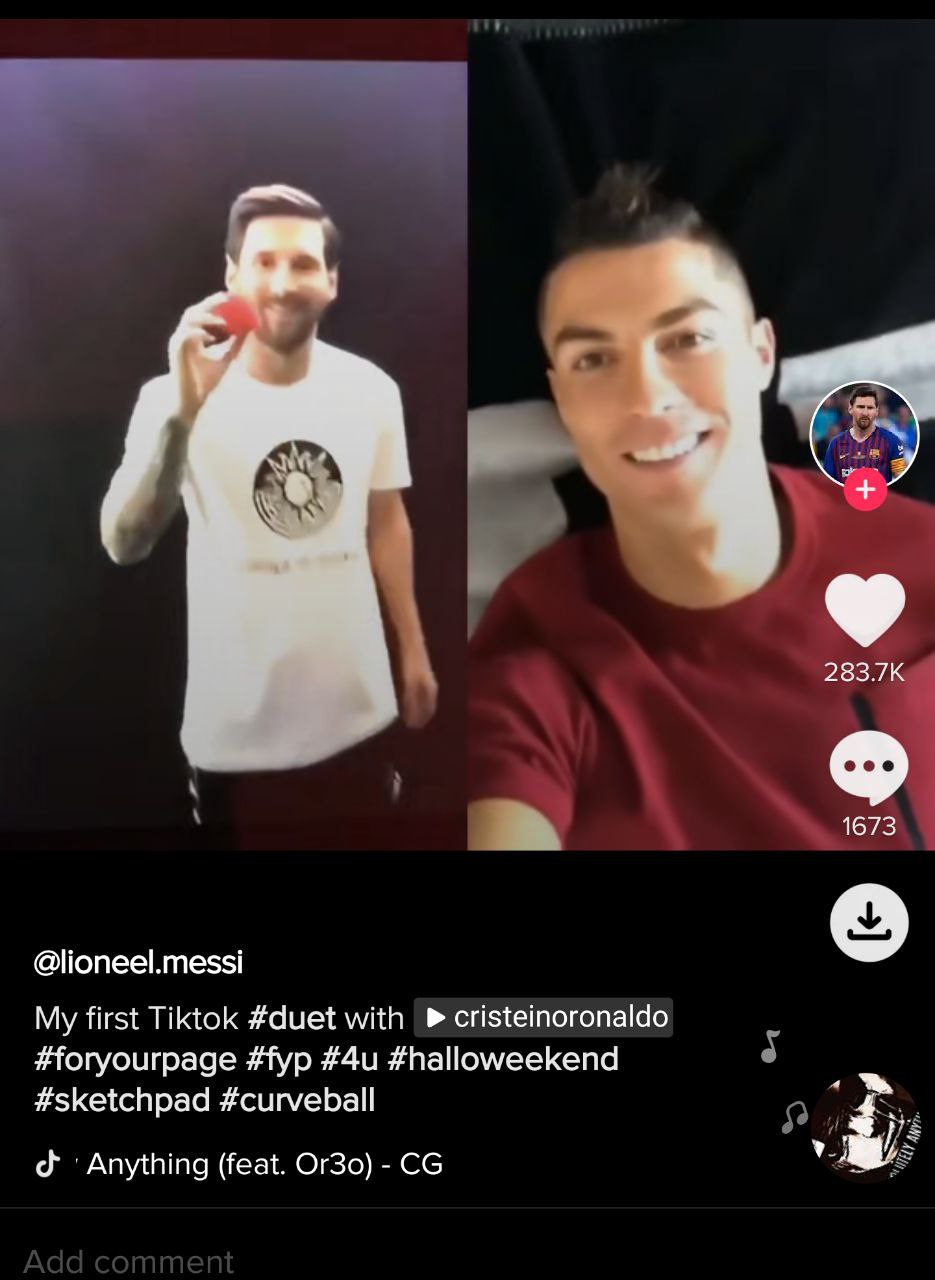Follow the creator with the plus badge

[865, 490]
